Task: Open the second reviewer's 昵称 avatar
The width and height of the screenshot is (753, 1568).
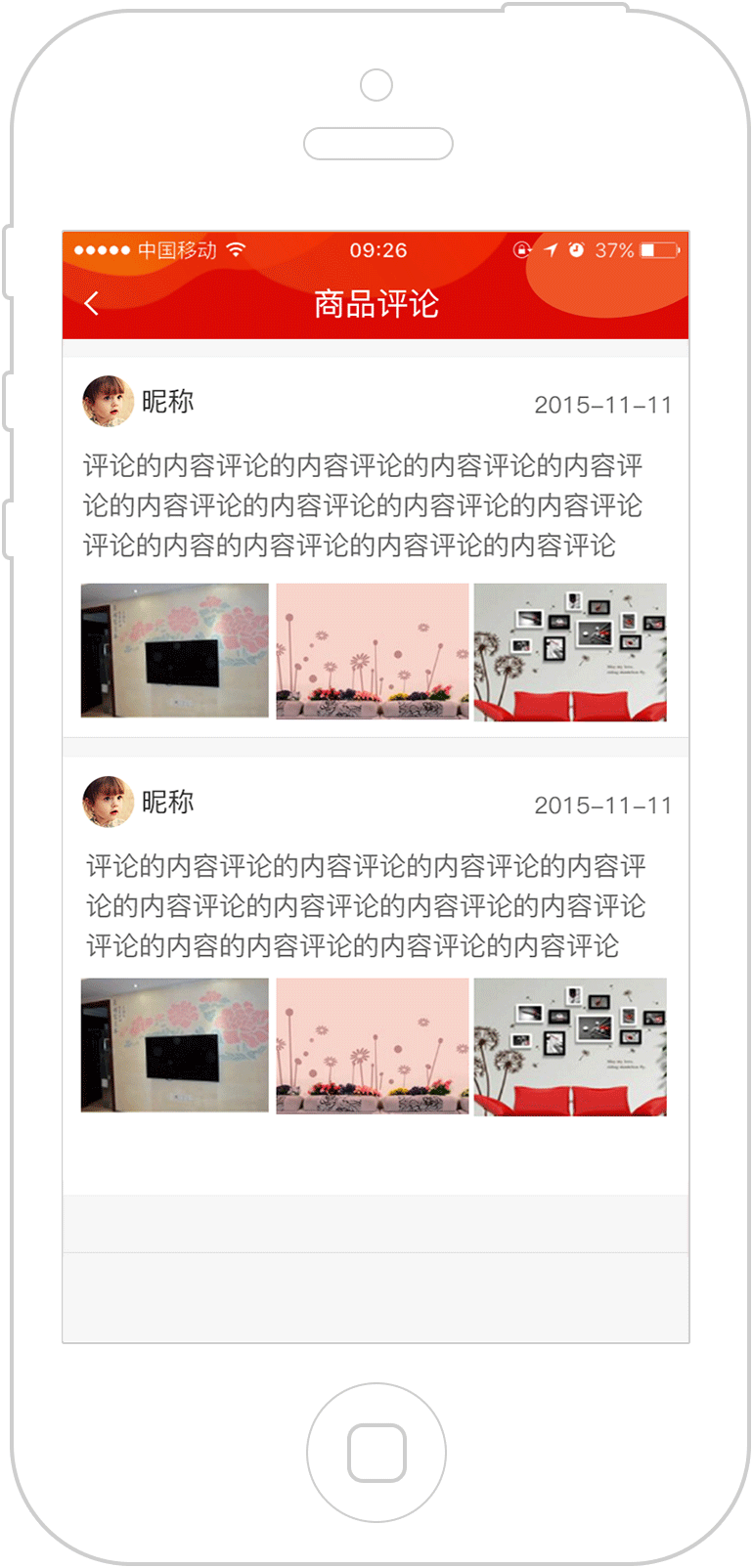Action: pos(108,803)
